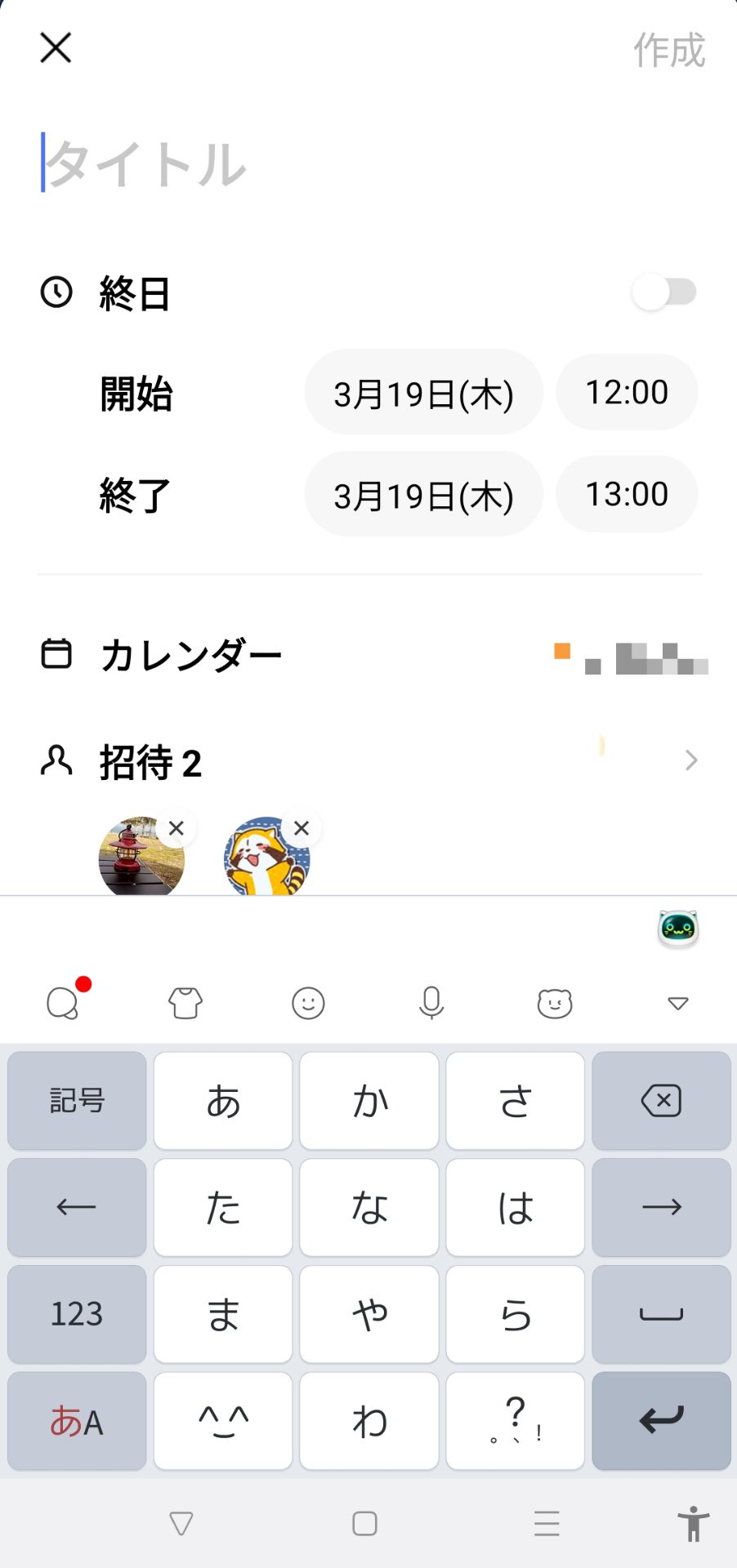Viewport: 737px width, 1568px height.
Task: Open the 招待 invitee list
Action: coord(690,761)
